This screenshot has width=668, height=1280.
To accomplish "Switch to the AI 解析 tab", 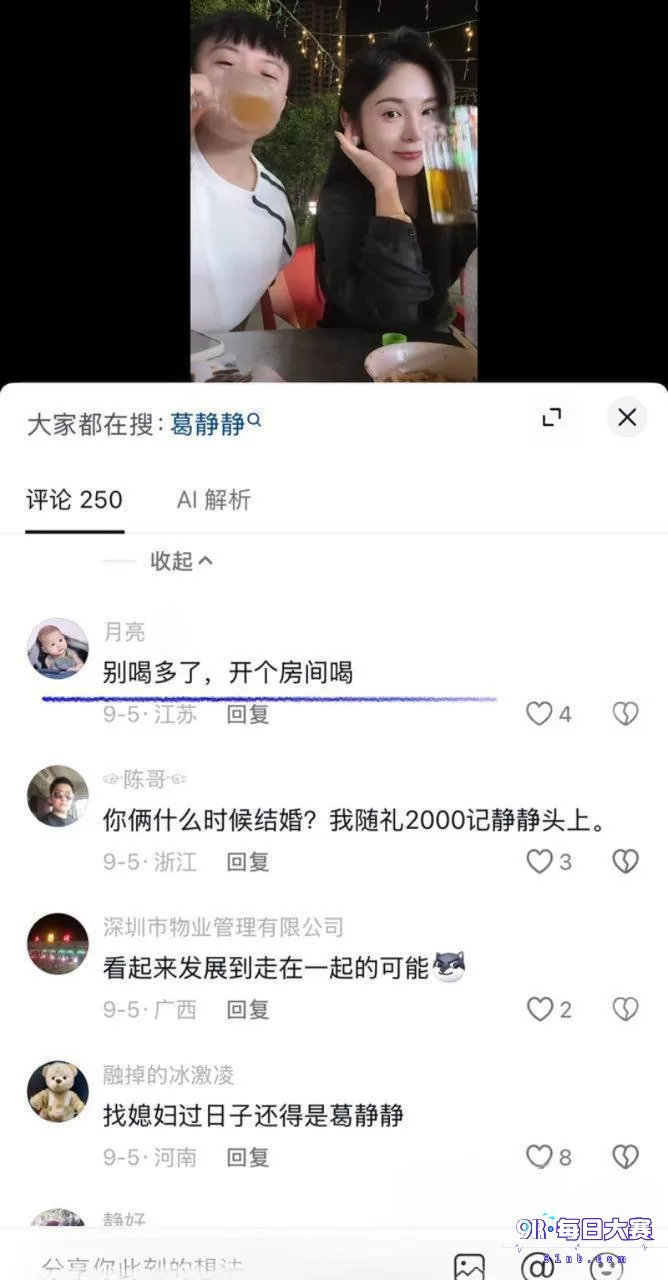I will pos(213,500).
